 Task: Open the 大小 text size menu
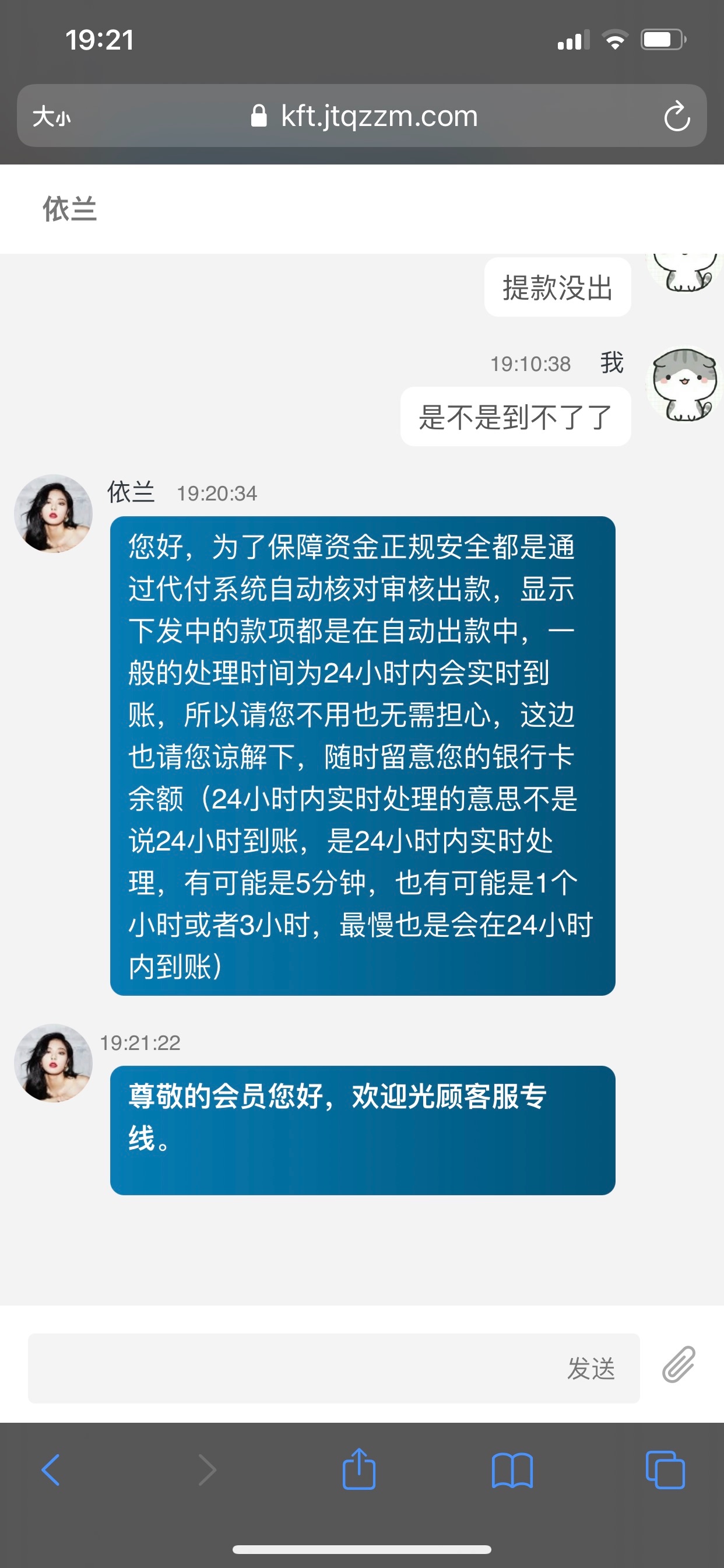tap(52, 116)
